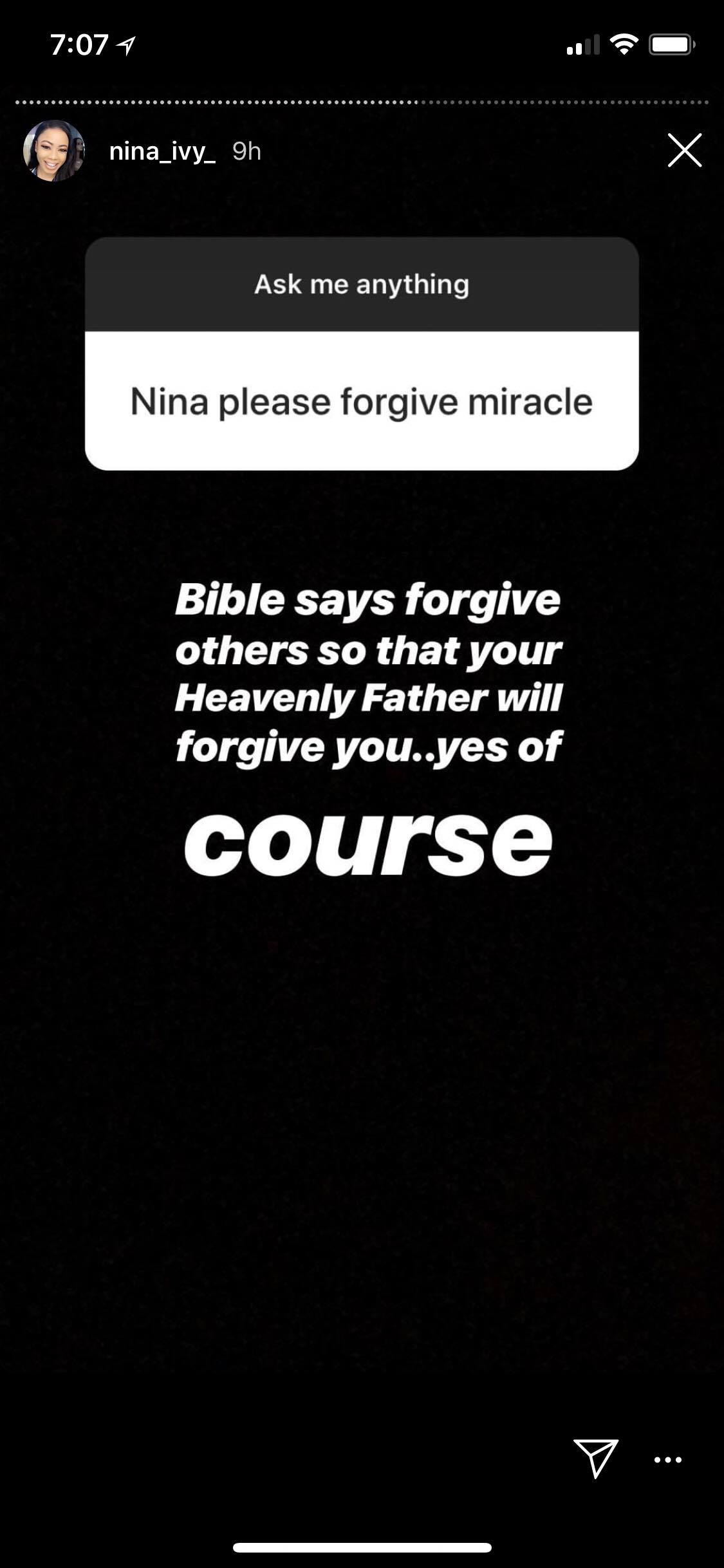724x1568 pixels.
Task: Open the three-dot more options menu
Action: point(668,1459)
